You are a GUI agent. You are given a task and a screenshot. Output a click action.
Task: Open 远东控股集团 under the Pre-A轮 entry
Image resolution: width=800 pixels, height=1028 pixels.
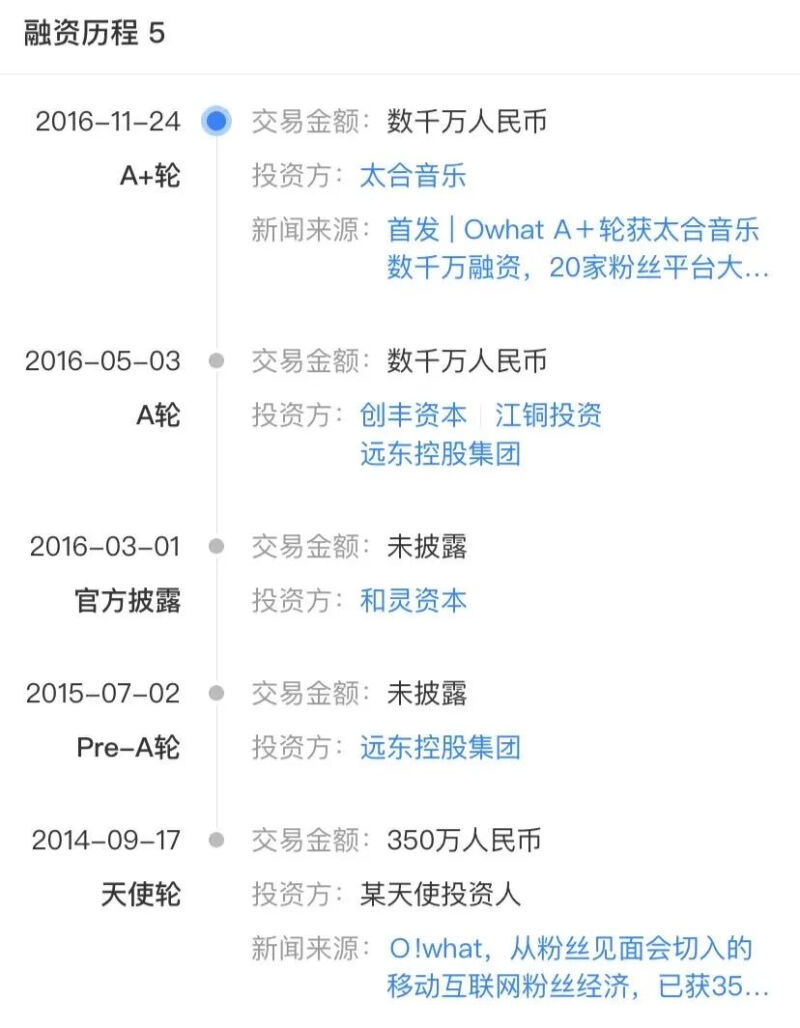click(440, 747)
